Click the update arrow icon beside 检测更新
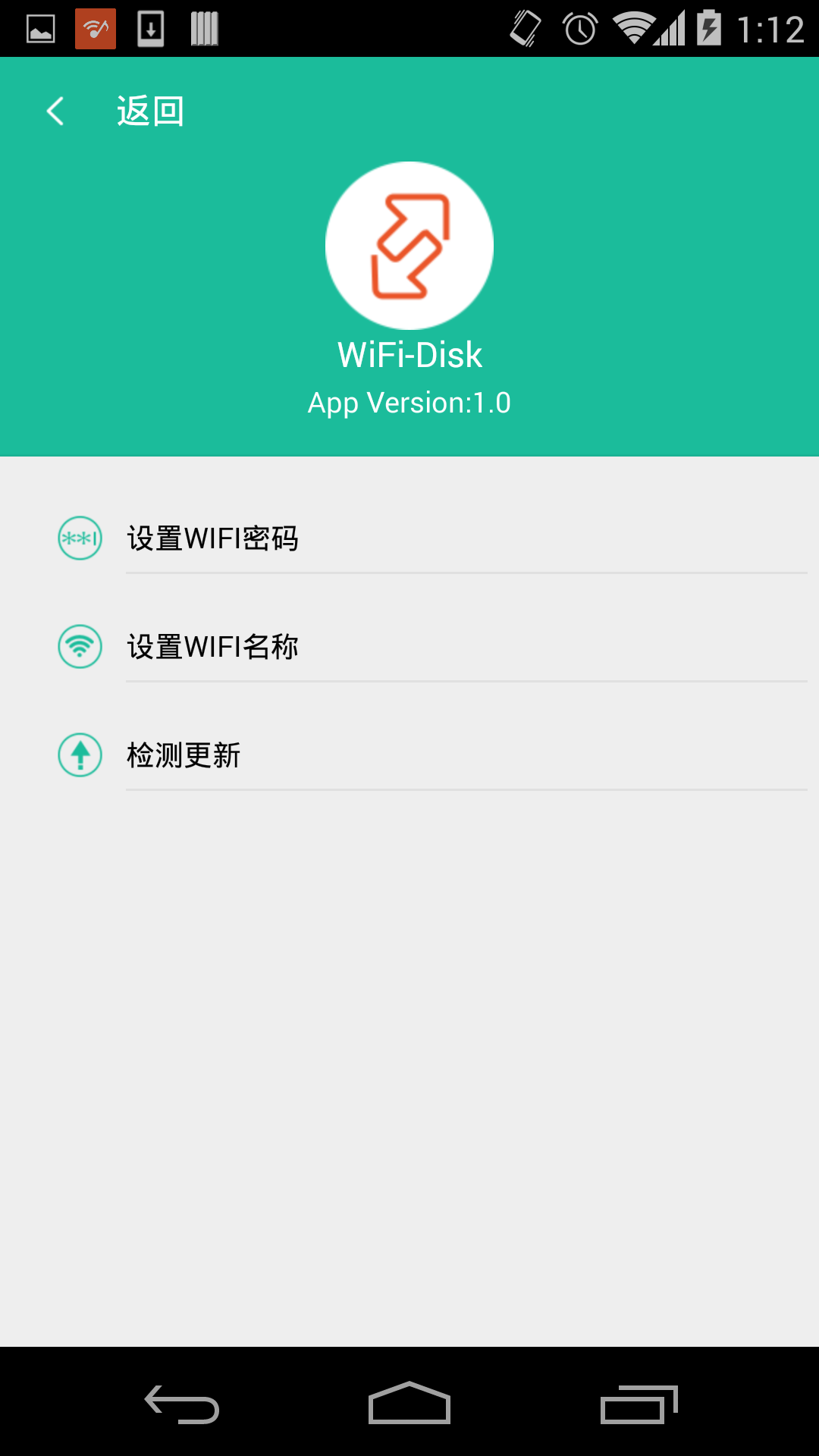This screenshot has height=1456, width=819. coord(79,755)
